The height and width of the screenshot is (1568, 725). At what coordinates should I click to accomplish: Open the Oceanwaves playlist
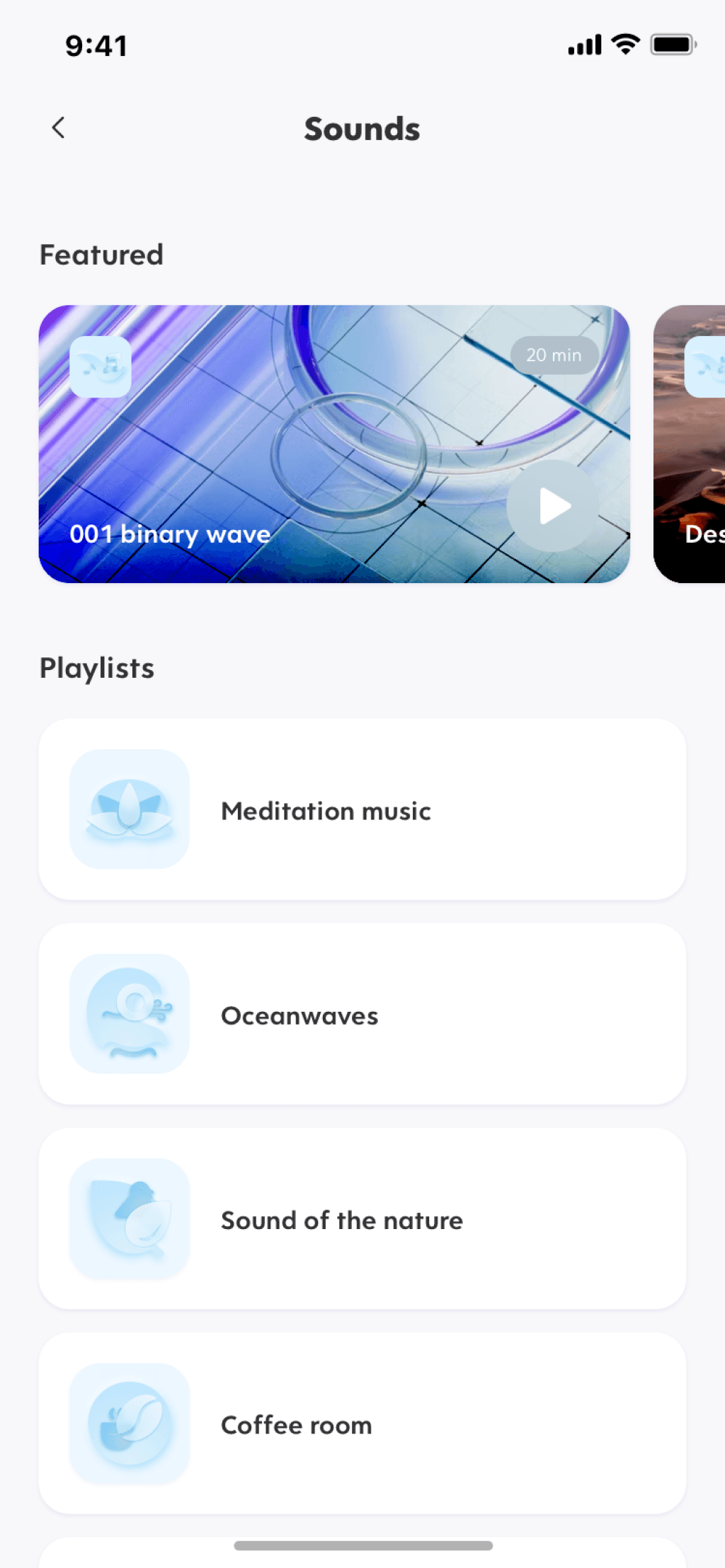point(362,1014)
